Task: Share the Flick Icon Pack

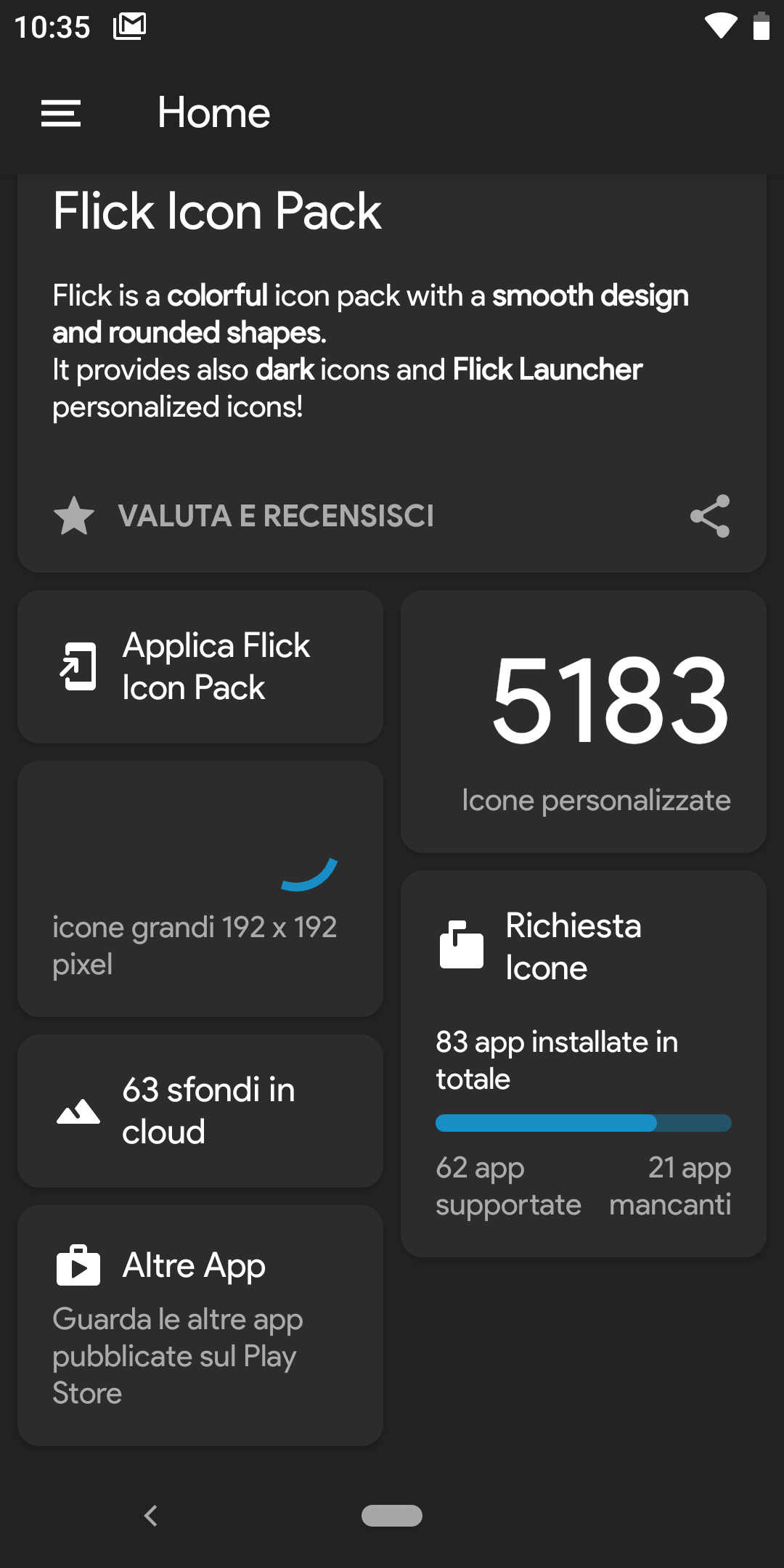Action: (x=709, y=516)
